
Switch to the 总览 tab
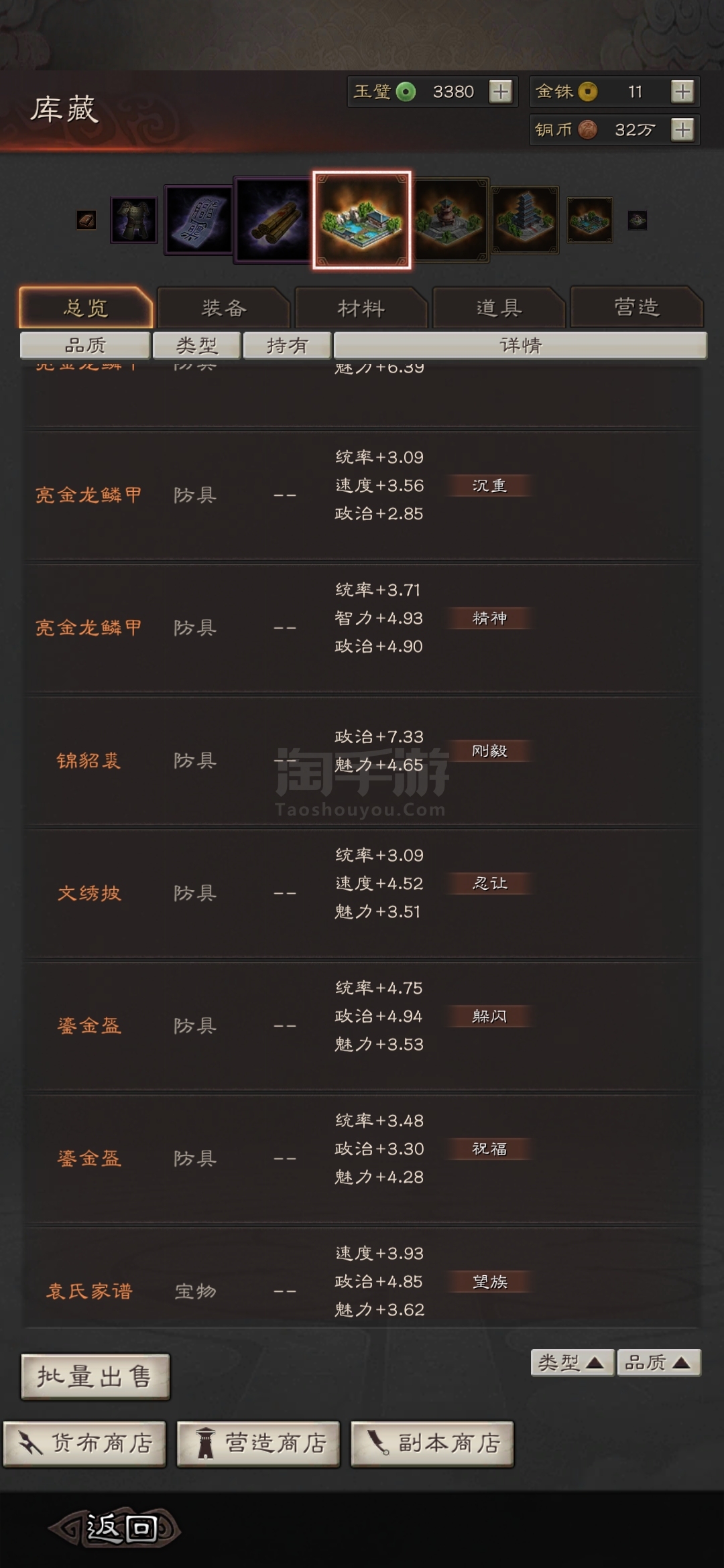click(86, 308)
